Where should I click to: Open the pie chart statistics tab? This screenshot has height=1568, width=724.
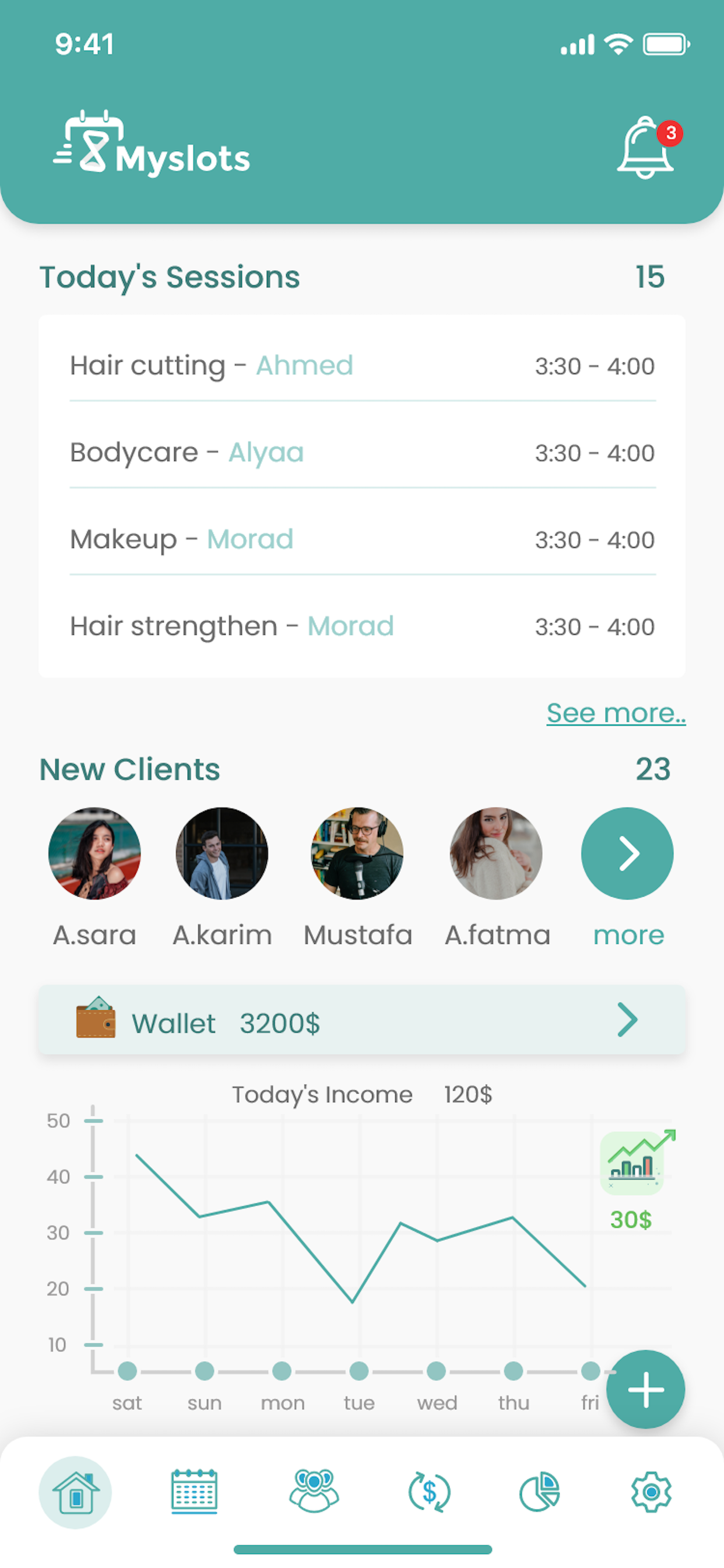540,1492
